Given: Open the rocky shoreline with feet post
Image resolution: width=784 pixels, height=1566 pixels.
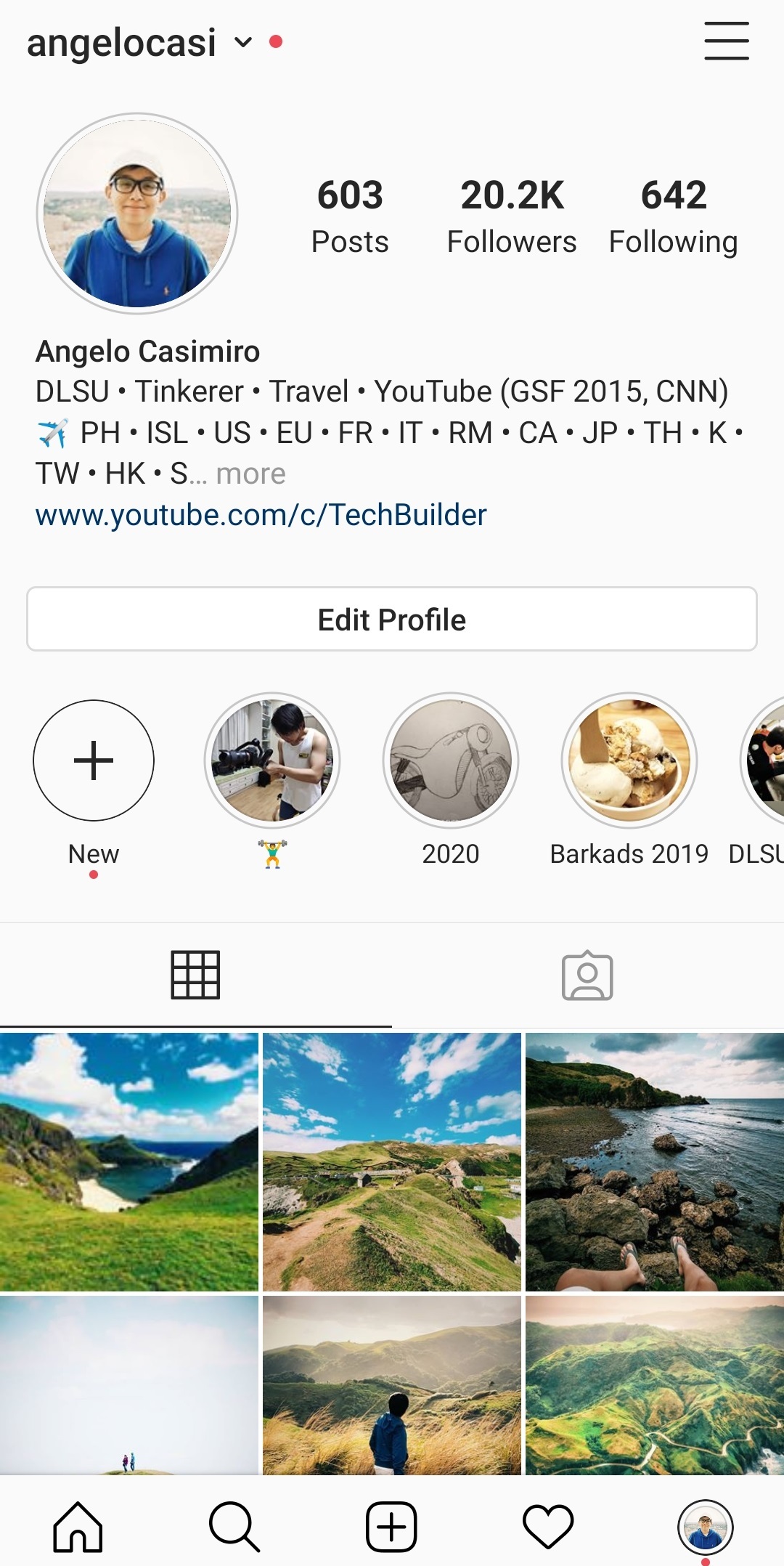Looking at the screenshot, I should [x=654, y=1161].
